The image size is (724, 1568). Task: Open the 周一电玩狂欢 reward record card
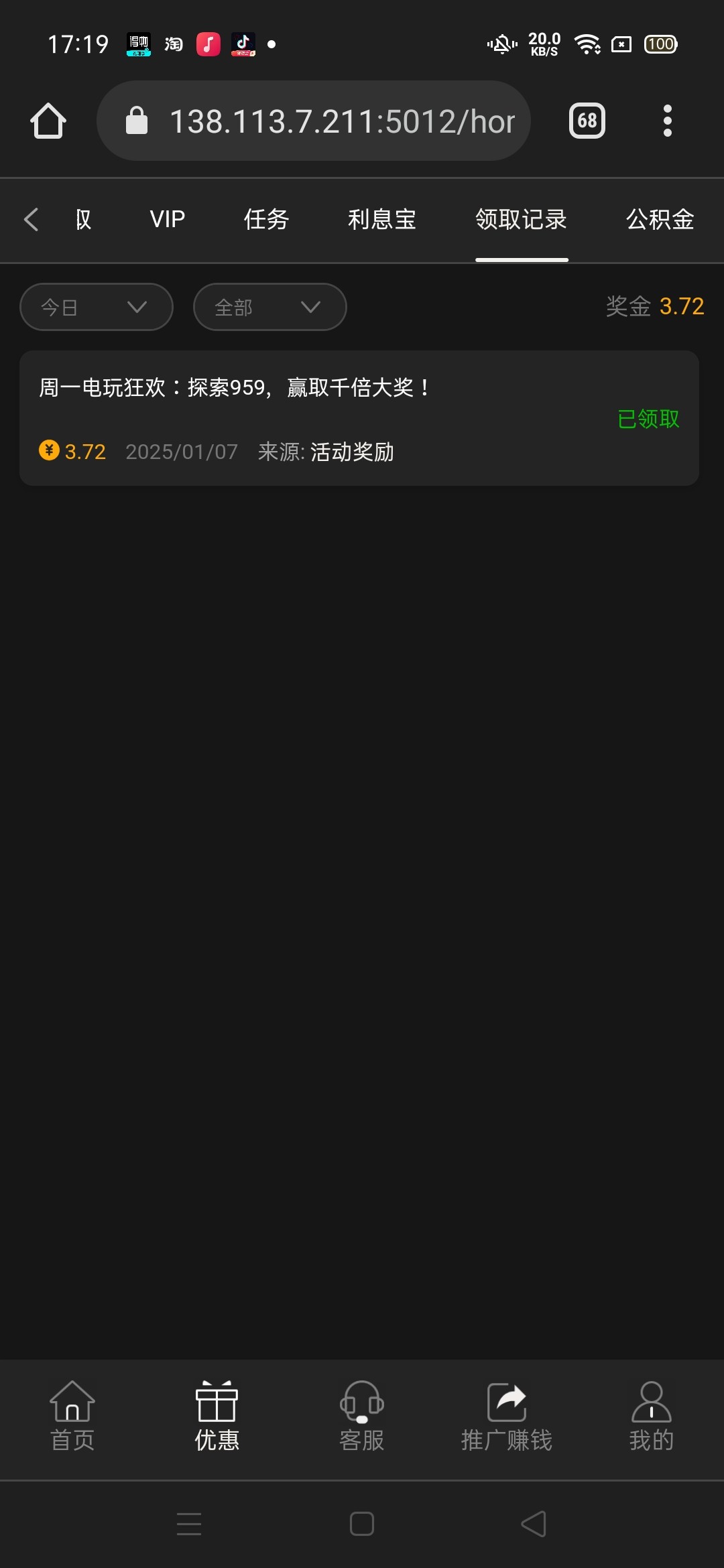pyautogui.click(x=359, y=418)
